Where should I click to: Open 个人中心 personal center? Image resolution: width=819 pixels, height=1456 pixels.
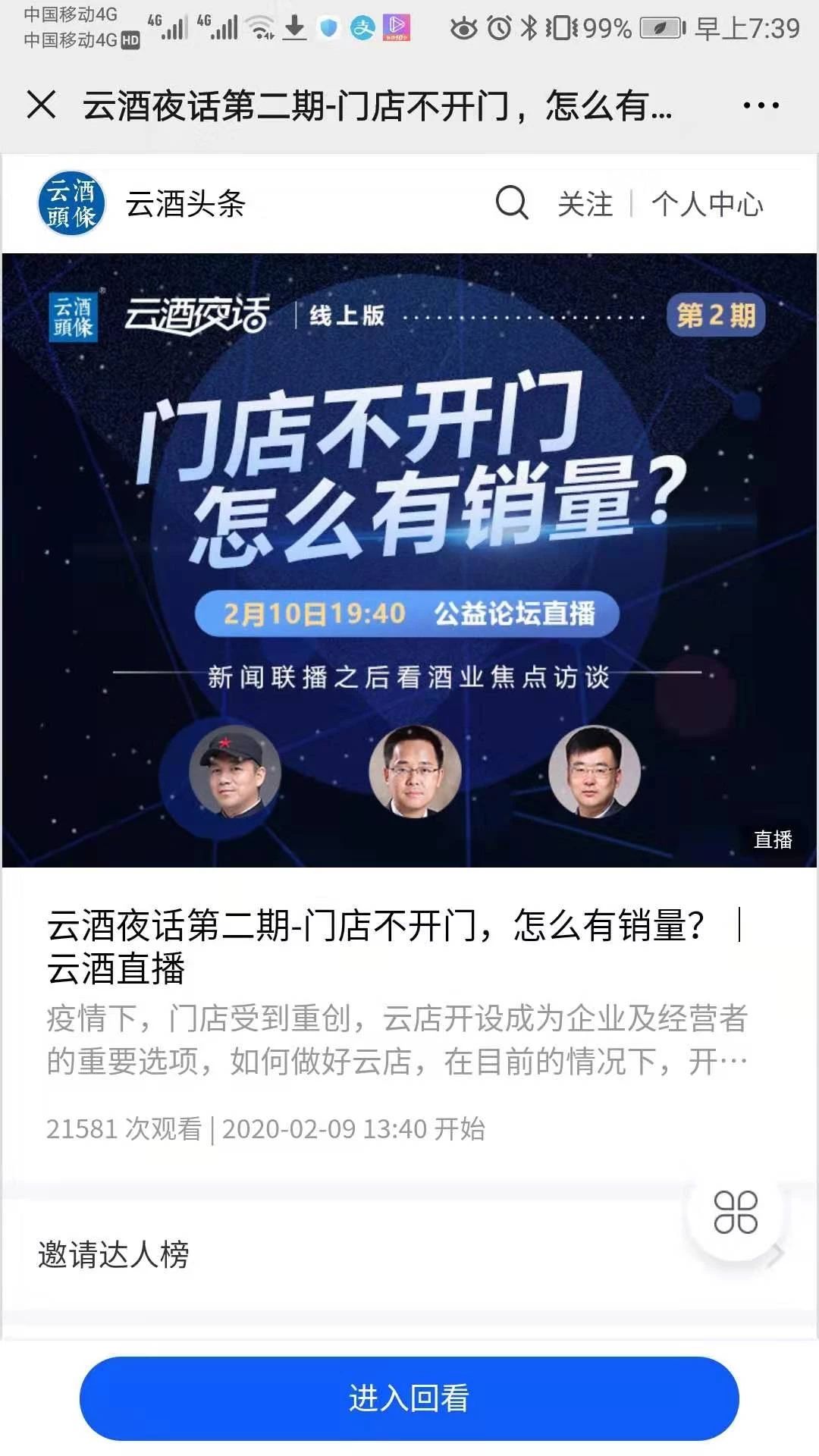[x=707, y=204]
